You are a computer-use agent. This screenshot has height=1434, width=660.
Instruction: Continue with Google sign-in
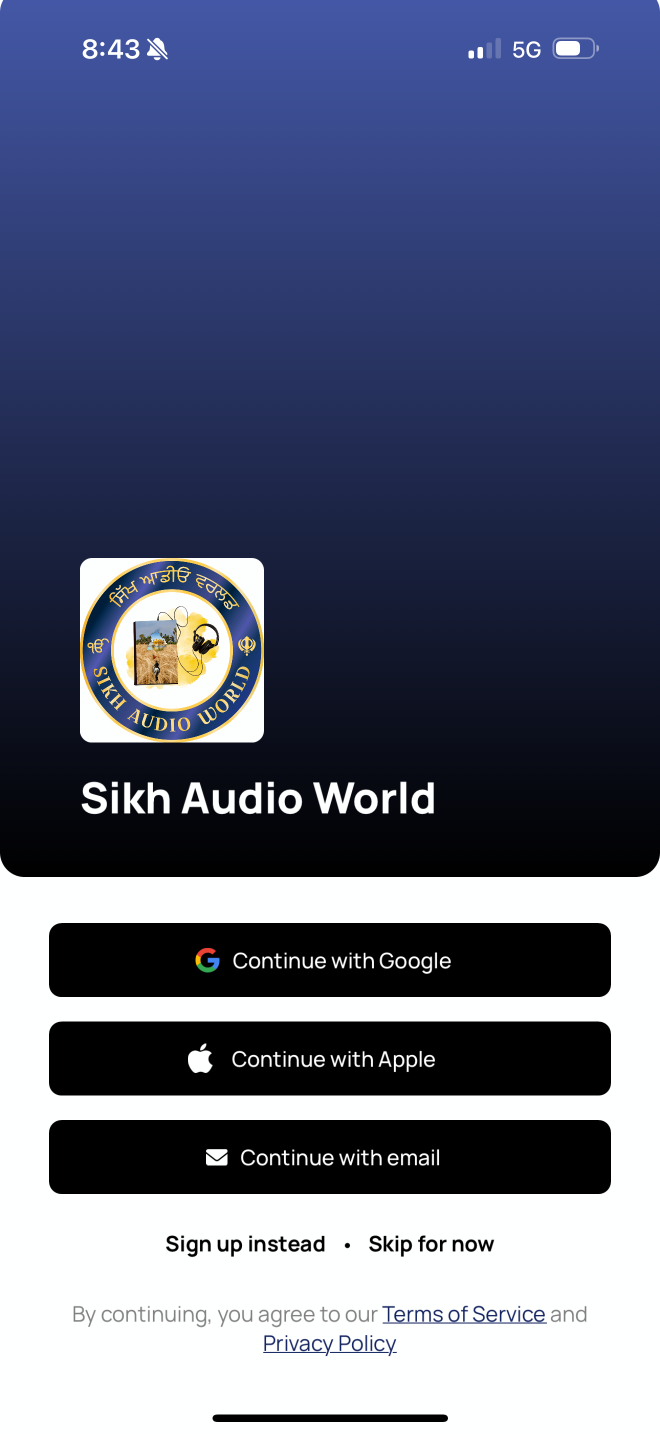pos(330,960)
